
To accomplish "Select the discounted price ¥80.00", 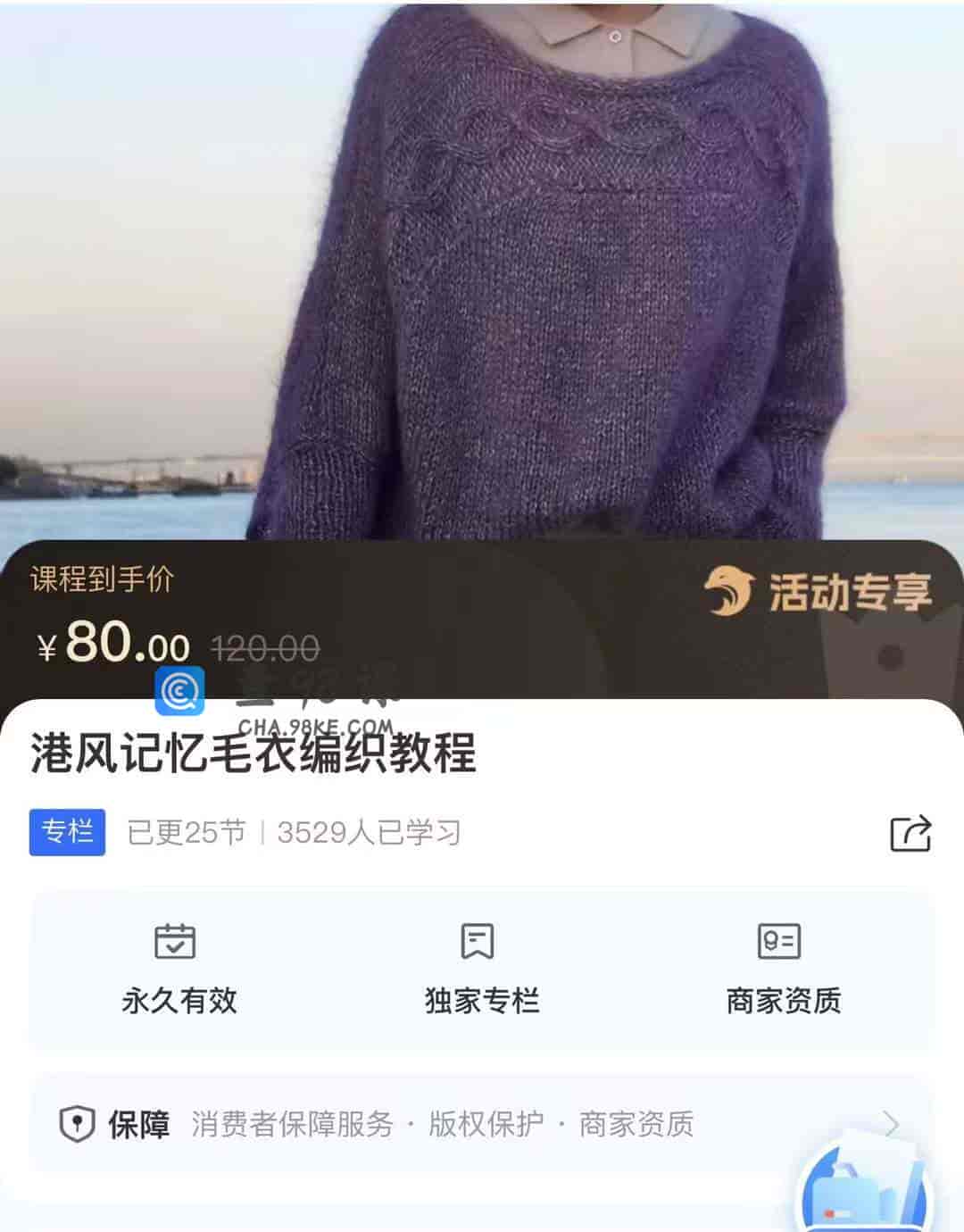I will point(112,645).
